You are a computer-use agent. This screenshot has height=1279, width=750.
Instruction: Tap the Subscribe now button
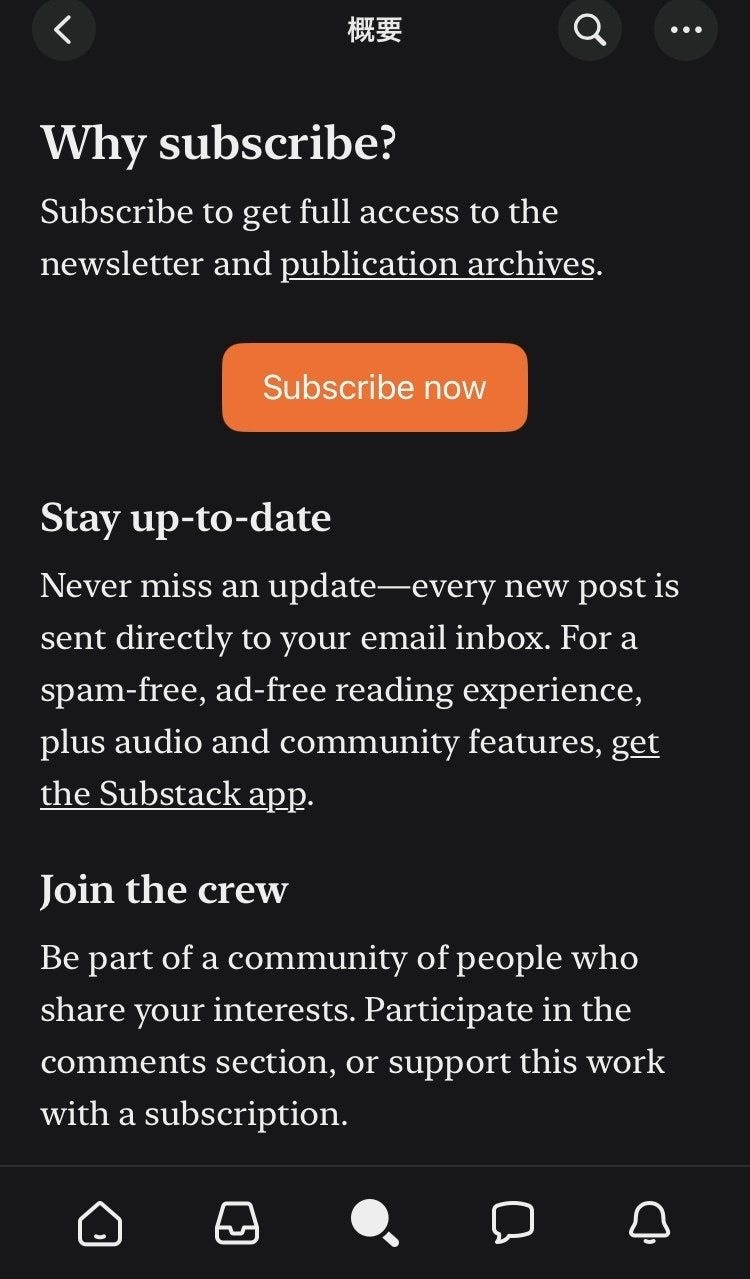375,387
